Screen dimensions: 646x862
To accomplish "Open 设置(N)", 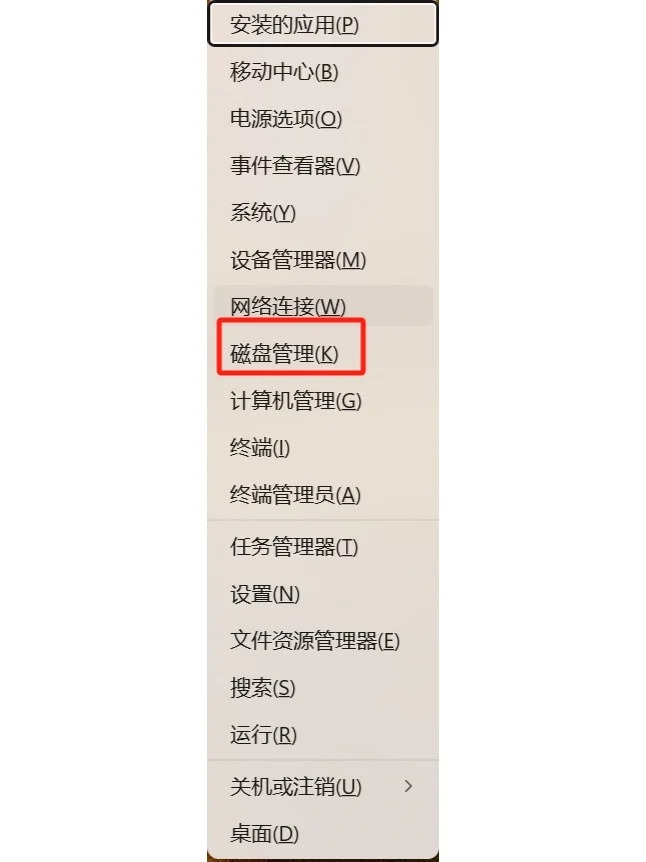I will [265, 594].
